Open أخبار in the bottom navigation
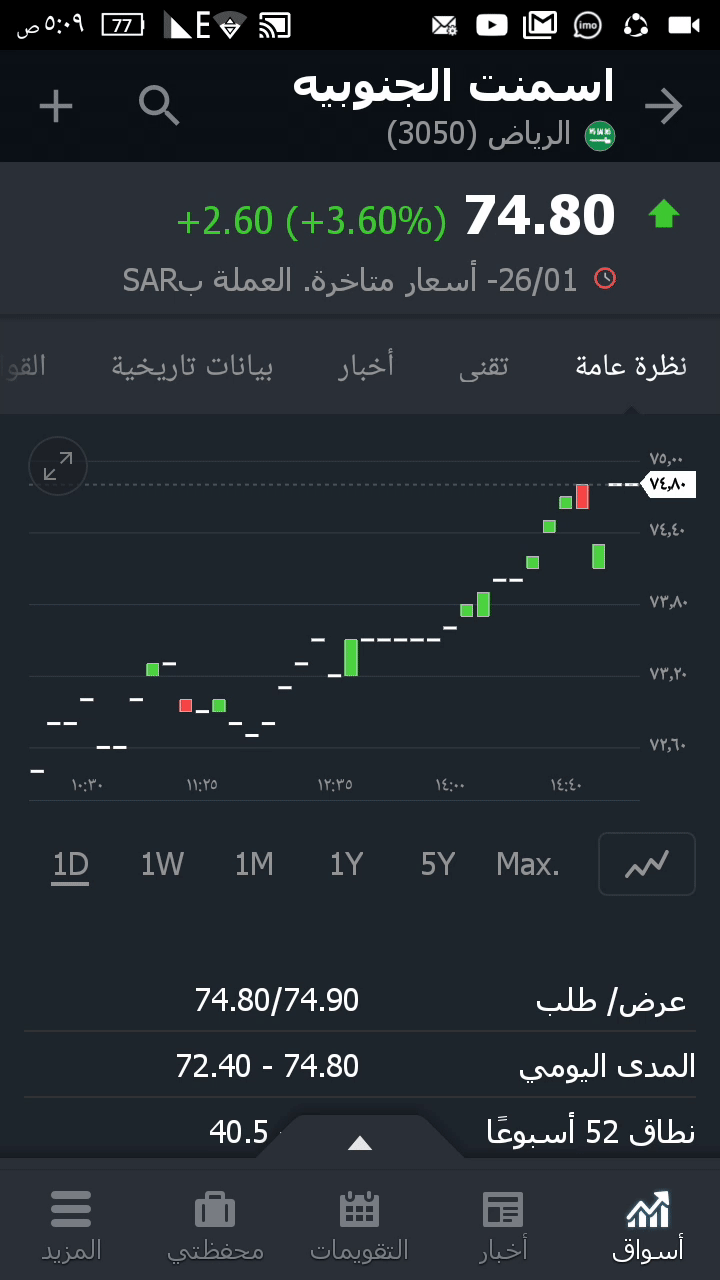The width and height of the screenshot is (720, 1280). click(503, 1225)
